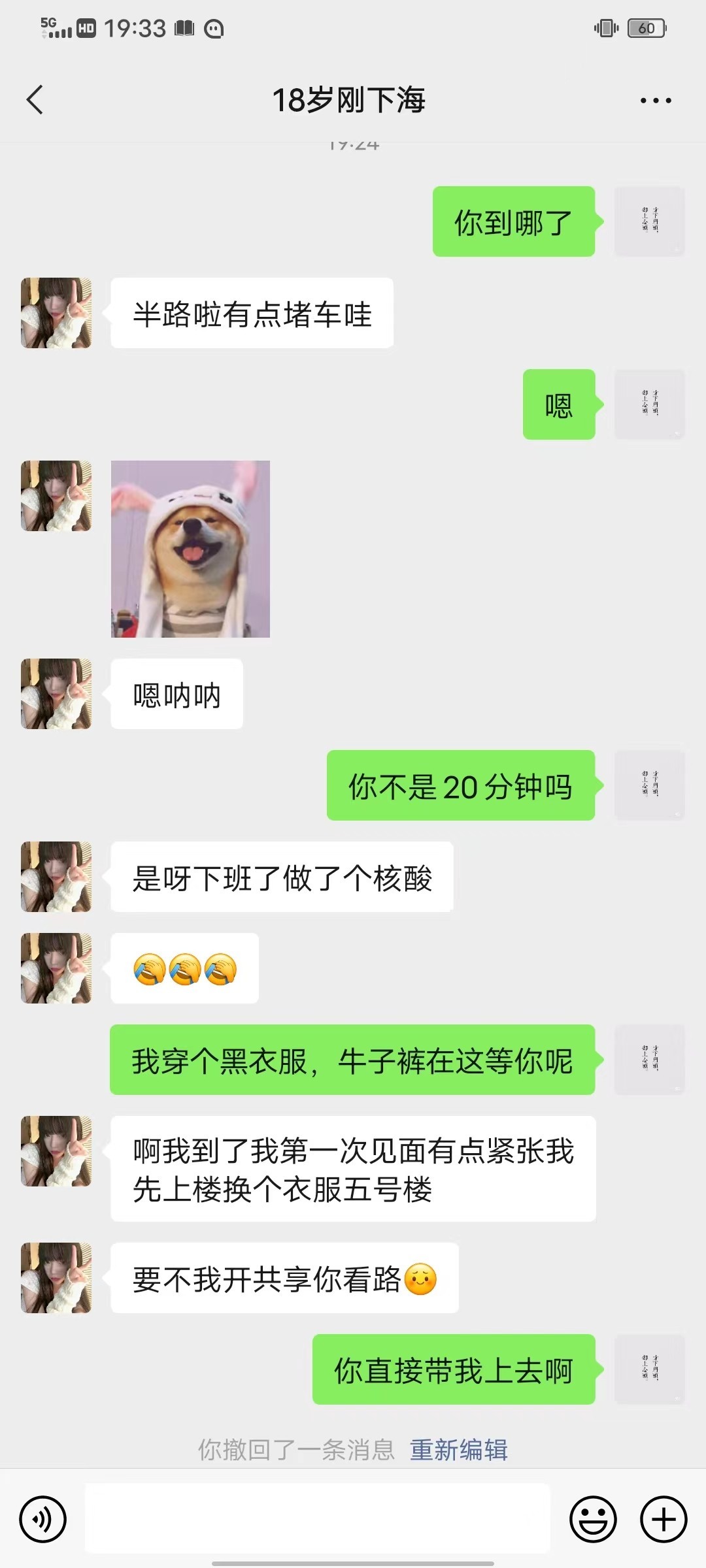Open the Shiba dog sticker image
This screenshot has height=1568, width=706.
[x=190, y=549]
